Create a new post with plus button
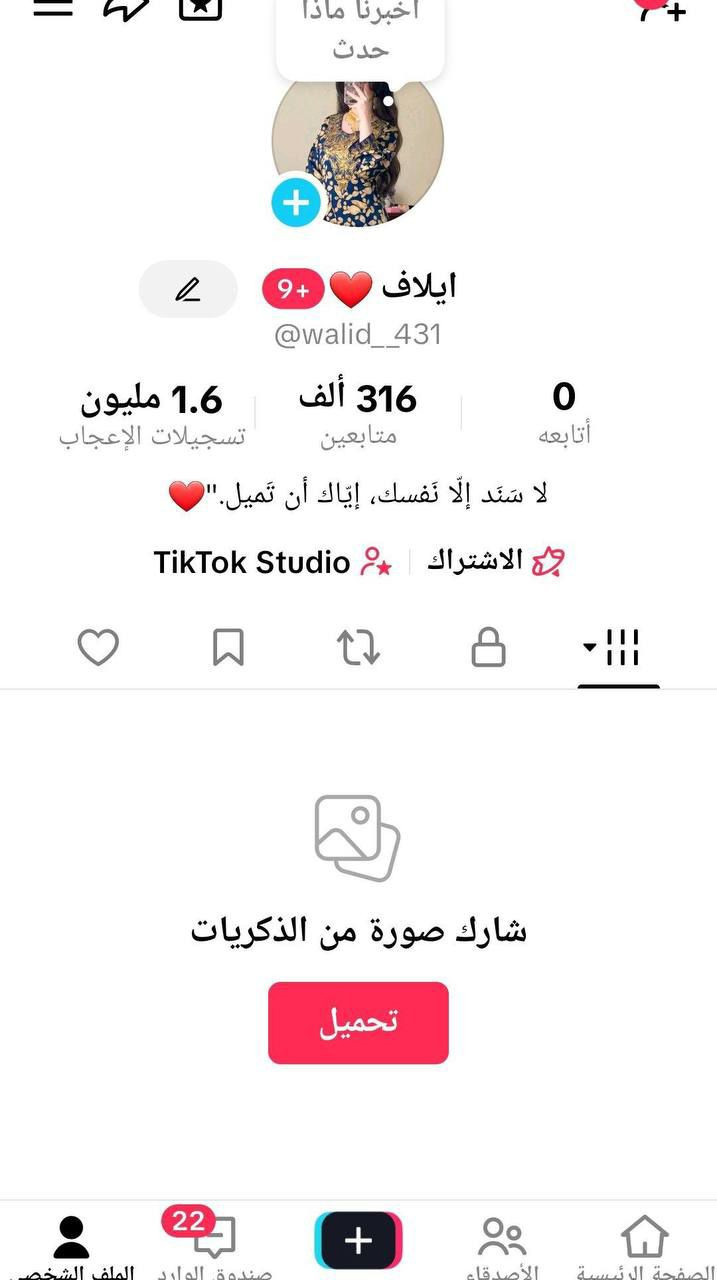This screenshot has width=717, height=1280. point(358,1241)
